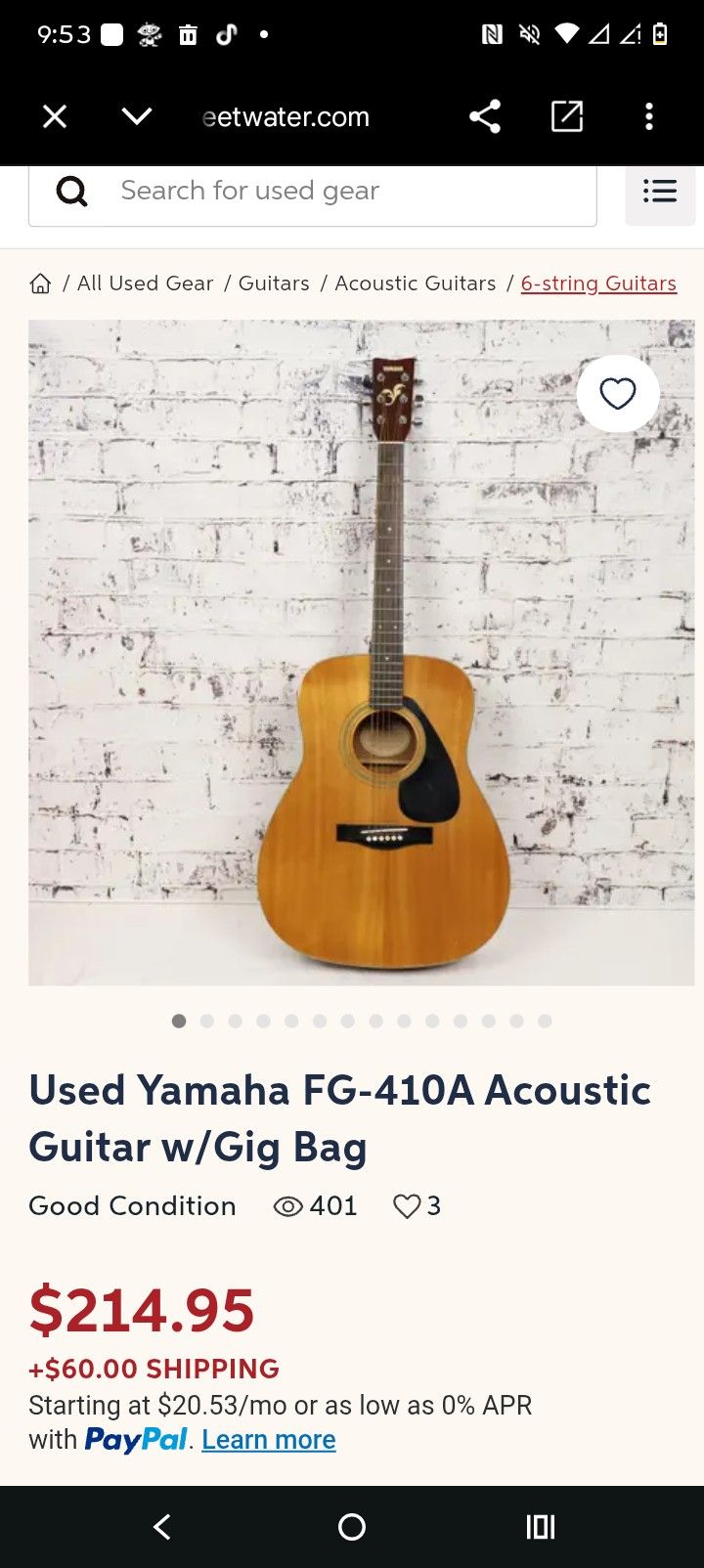Share this page
704x1568 pixels.
[485, 117]
